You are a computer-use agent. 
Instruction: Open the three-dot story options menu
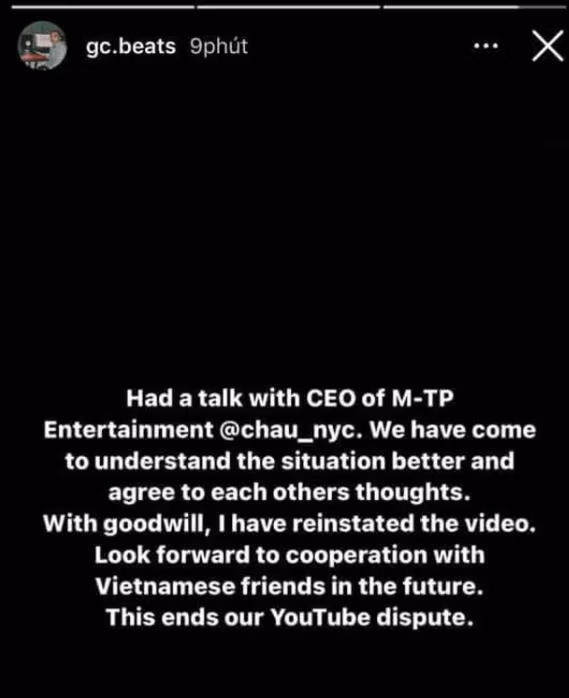pyautogui.click(x=486, y=46)
